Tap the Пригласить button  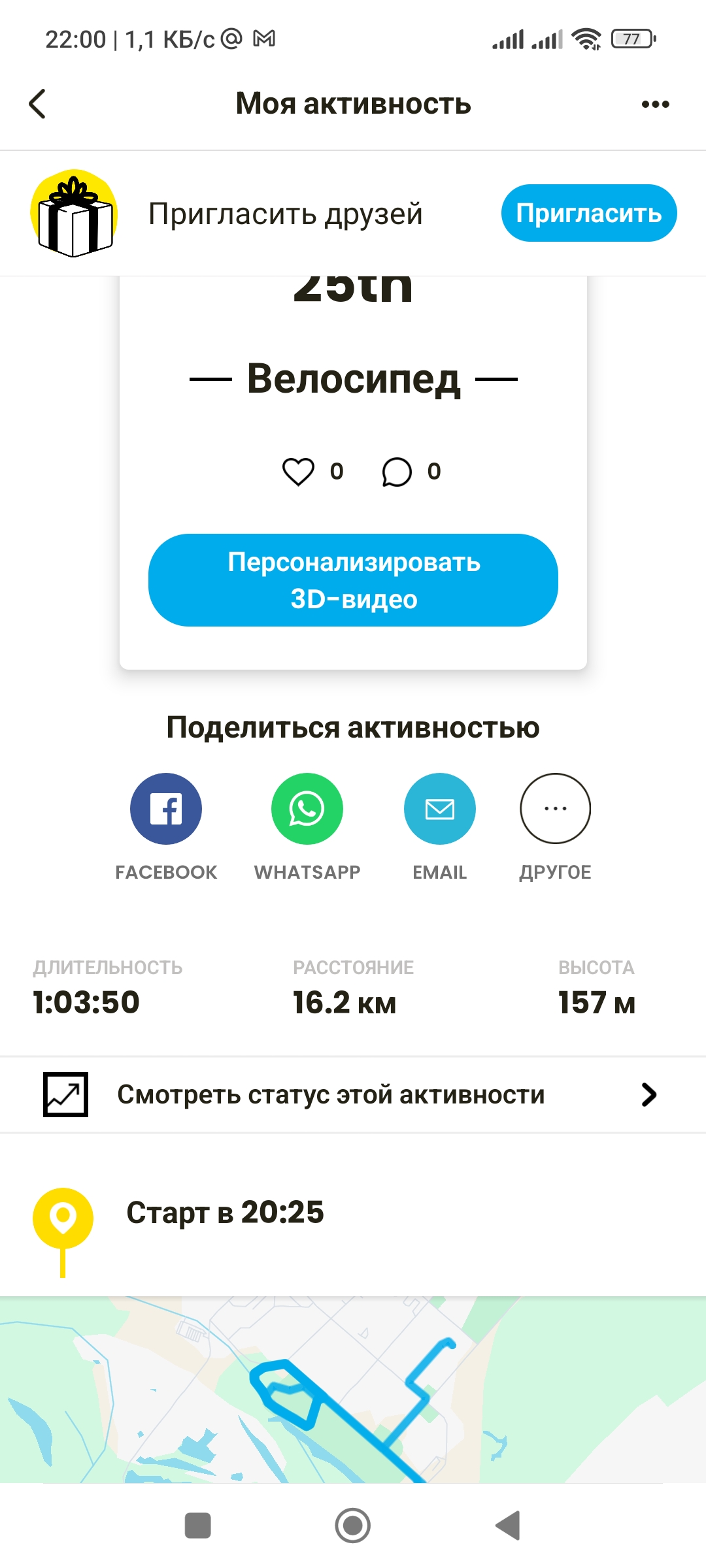tap(589, 213)
